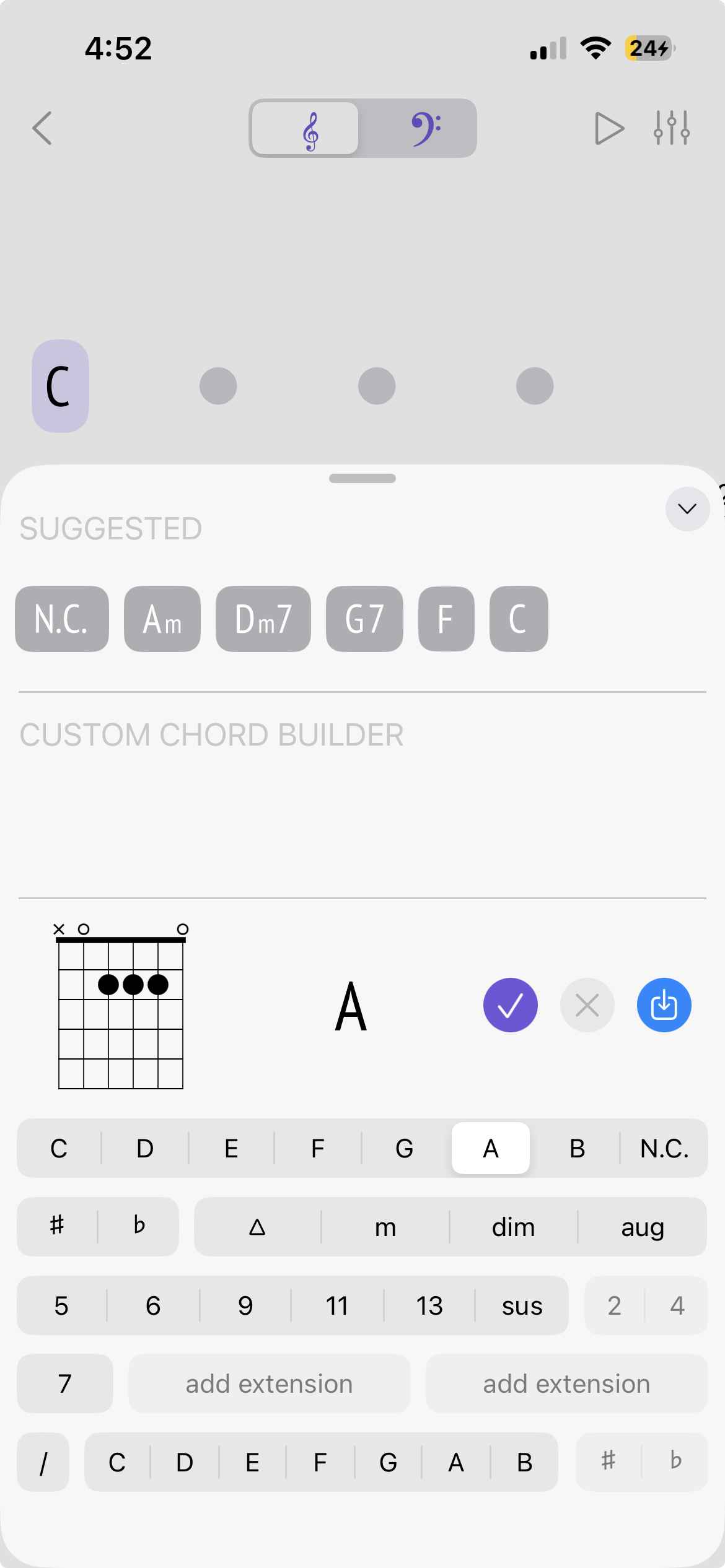Select the dim chord quality

click(x=513, y=1227)
